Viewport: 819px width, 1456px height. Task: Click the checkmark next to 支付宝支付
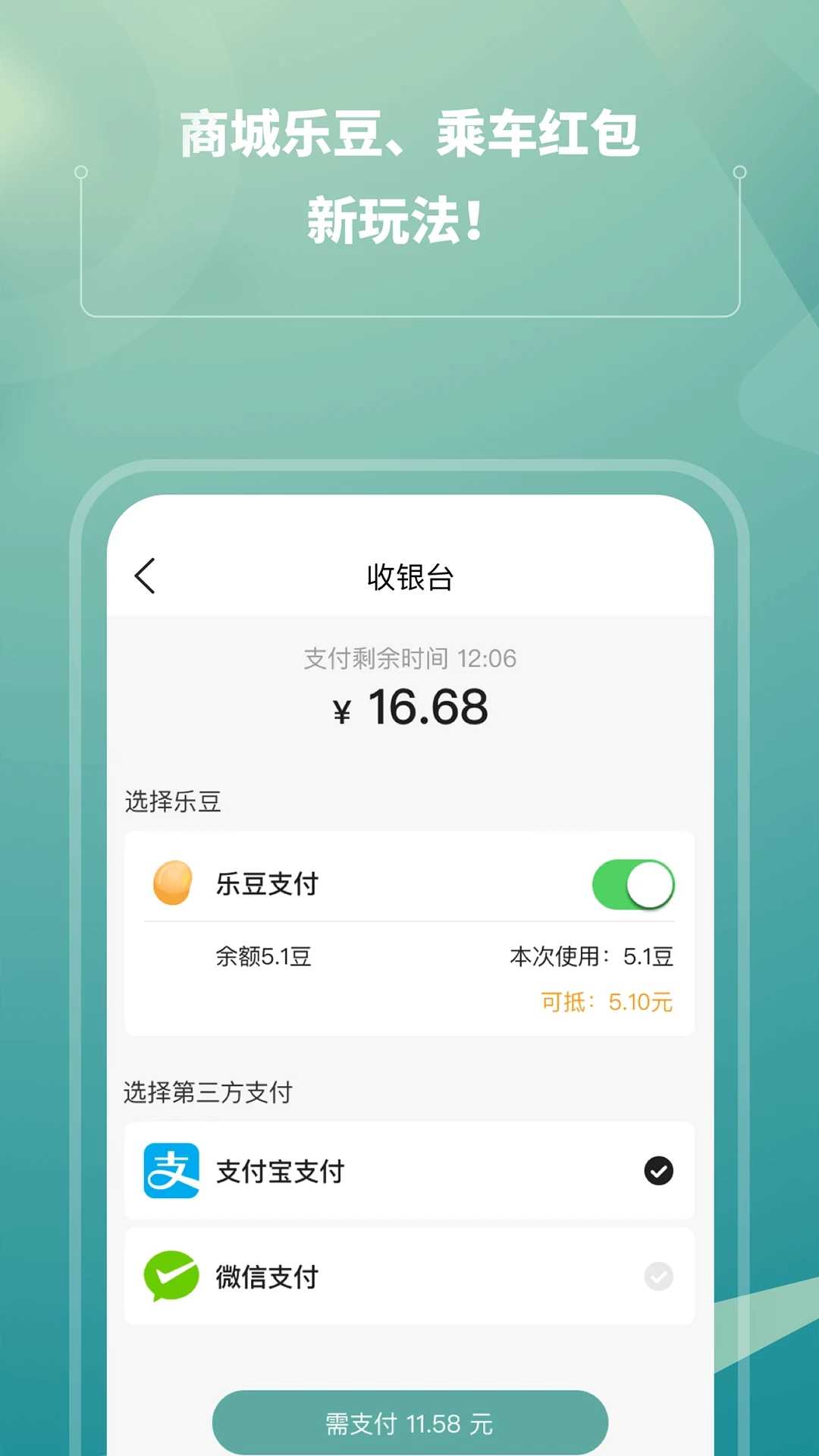(658, 1170)
